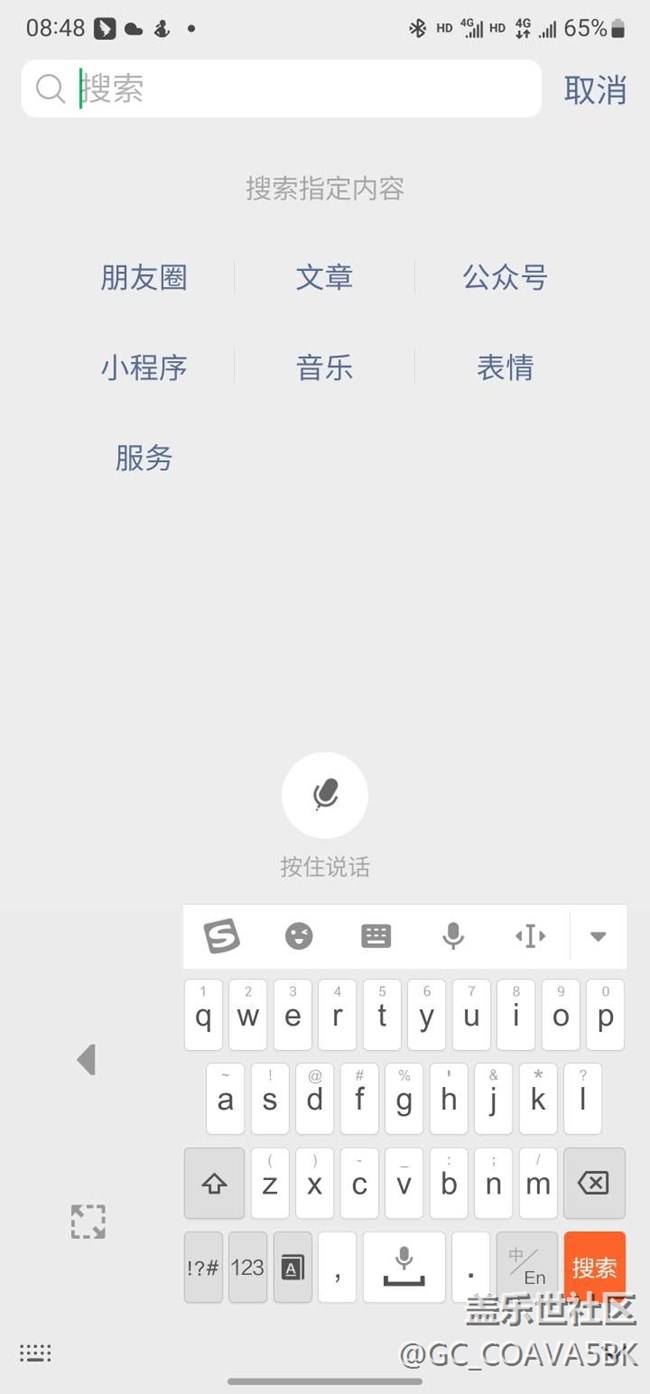Image resolution: width=650 pixels, height=1394 pixels.
Task: Select 表情 search category
Action: click(505, 368)
